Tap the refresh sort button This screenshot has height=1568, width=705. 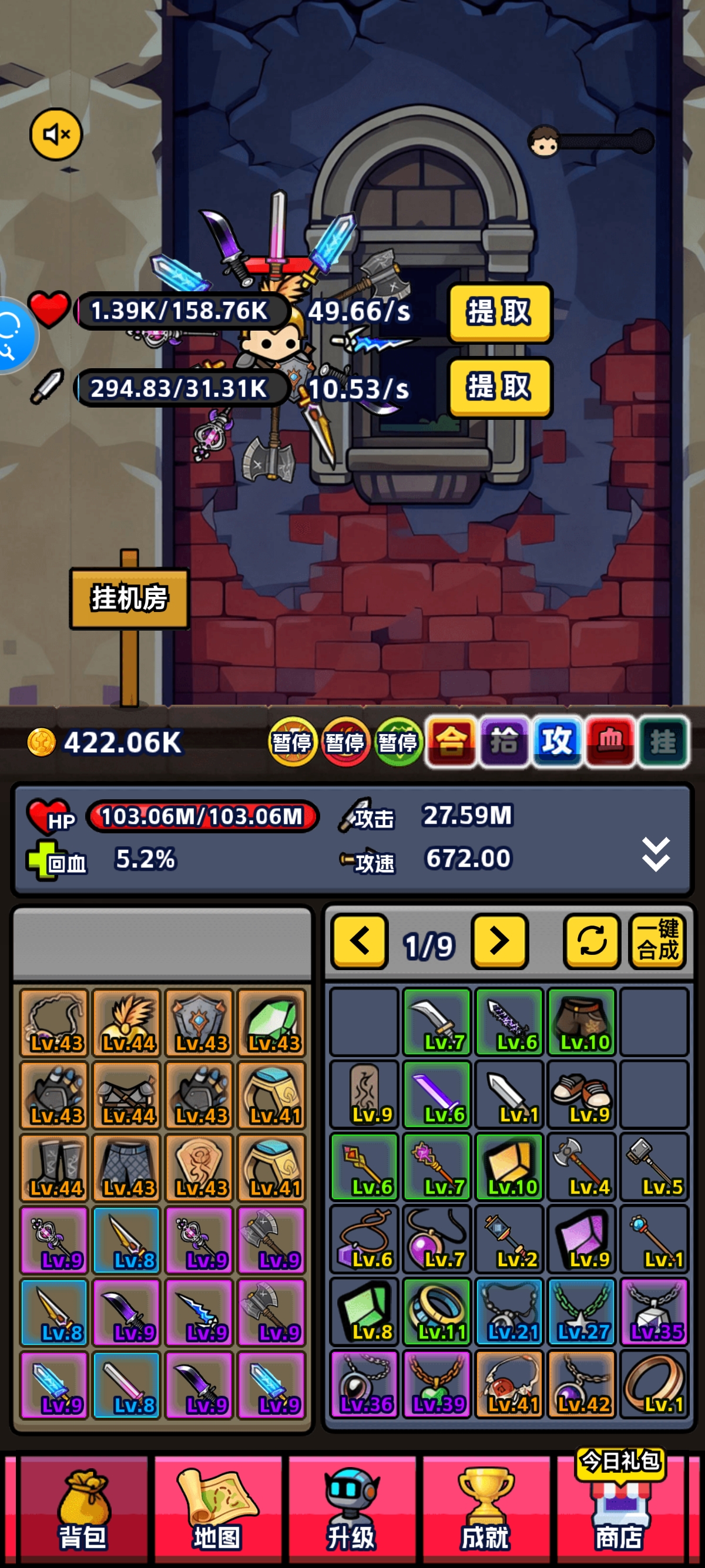(592, 941)
